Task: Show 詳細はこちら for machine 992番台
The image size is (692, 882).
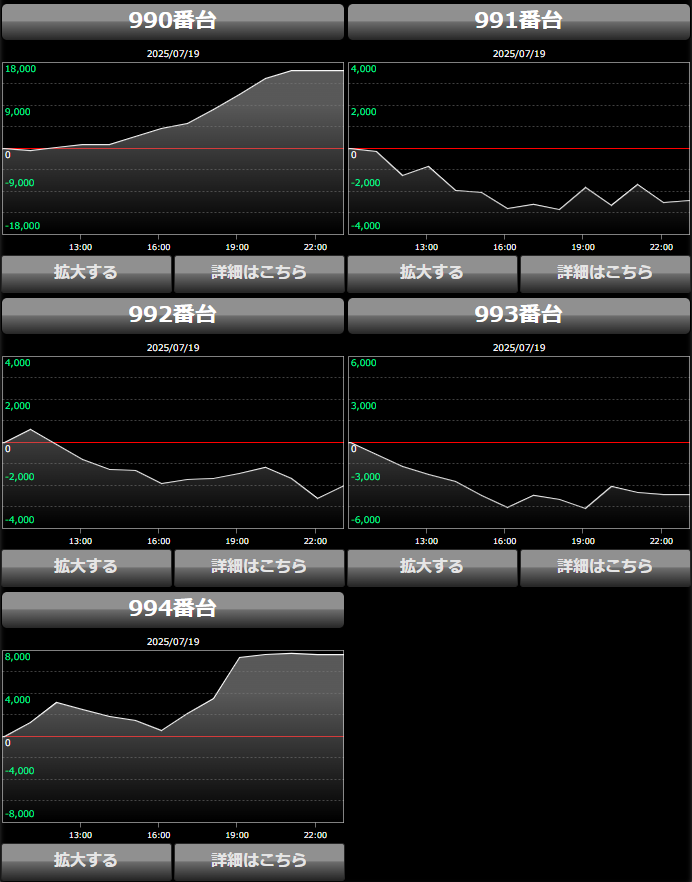Action: pyautogui.click(x=259, y=566)
